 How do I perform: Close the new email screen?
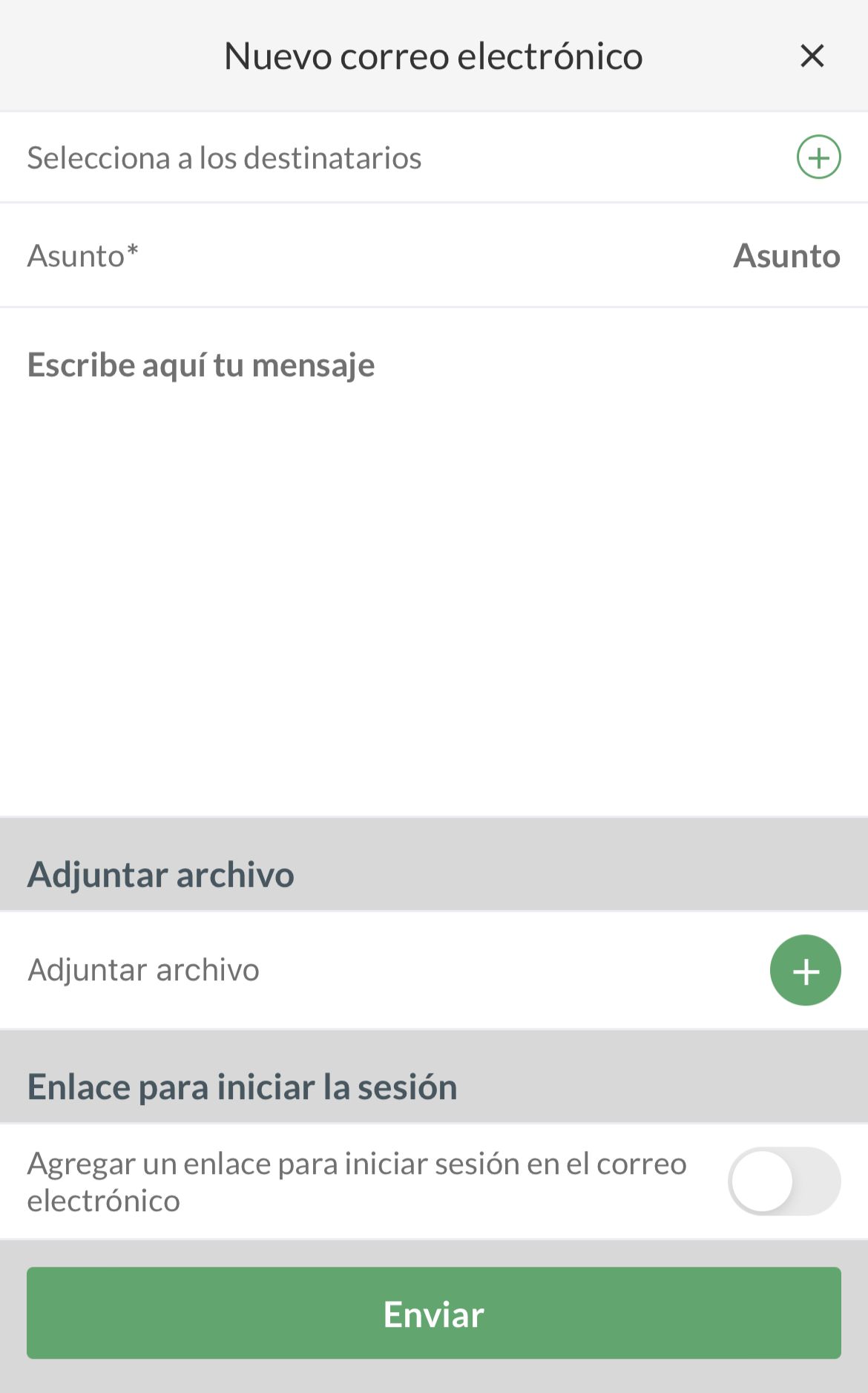pos(812,56)
